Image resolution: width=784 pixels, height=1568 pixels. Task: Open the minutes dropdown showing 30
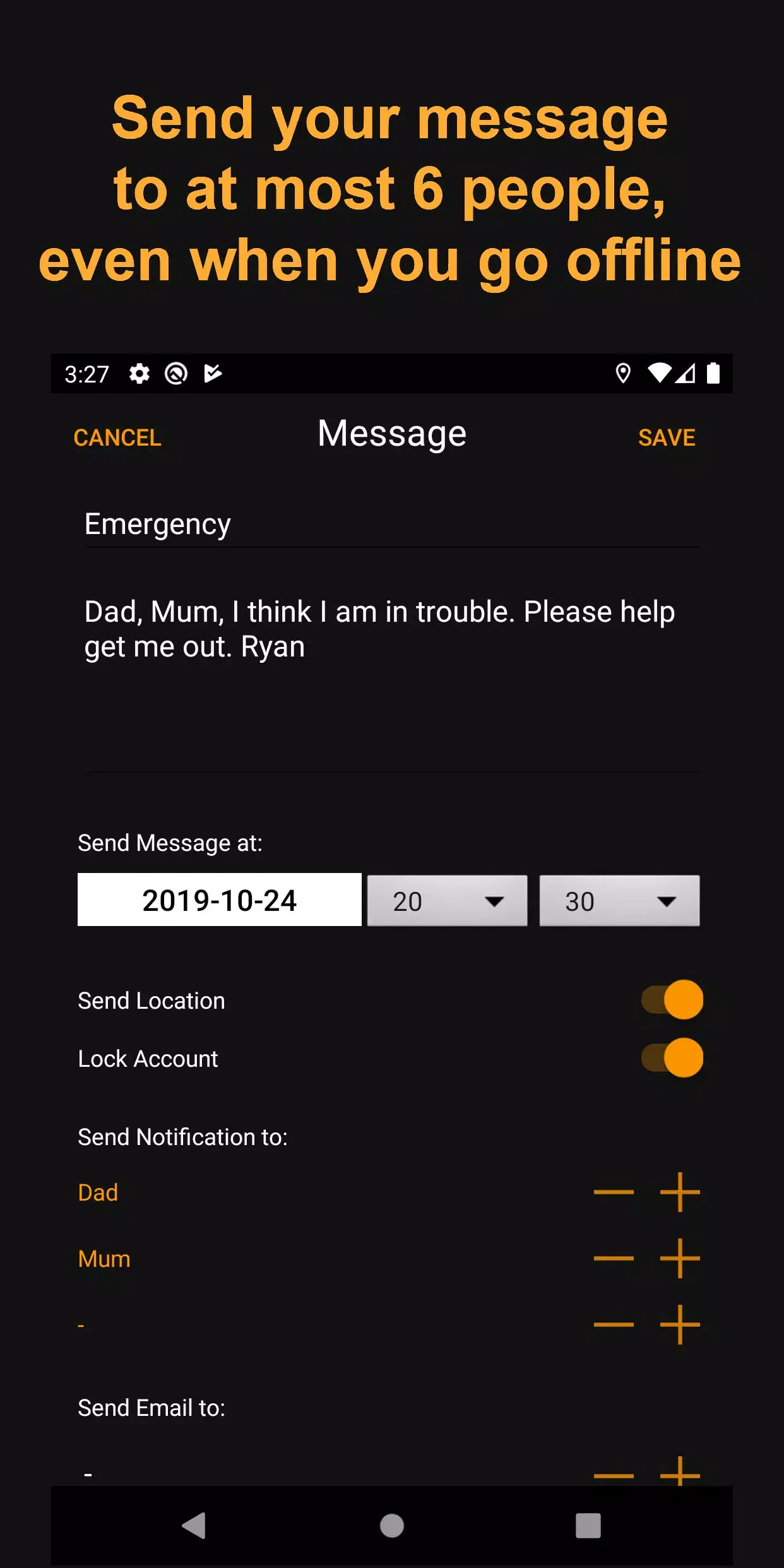[620, 901]
